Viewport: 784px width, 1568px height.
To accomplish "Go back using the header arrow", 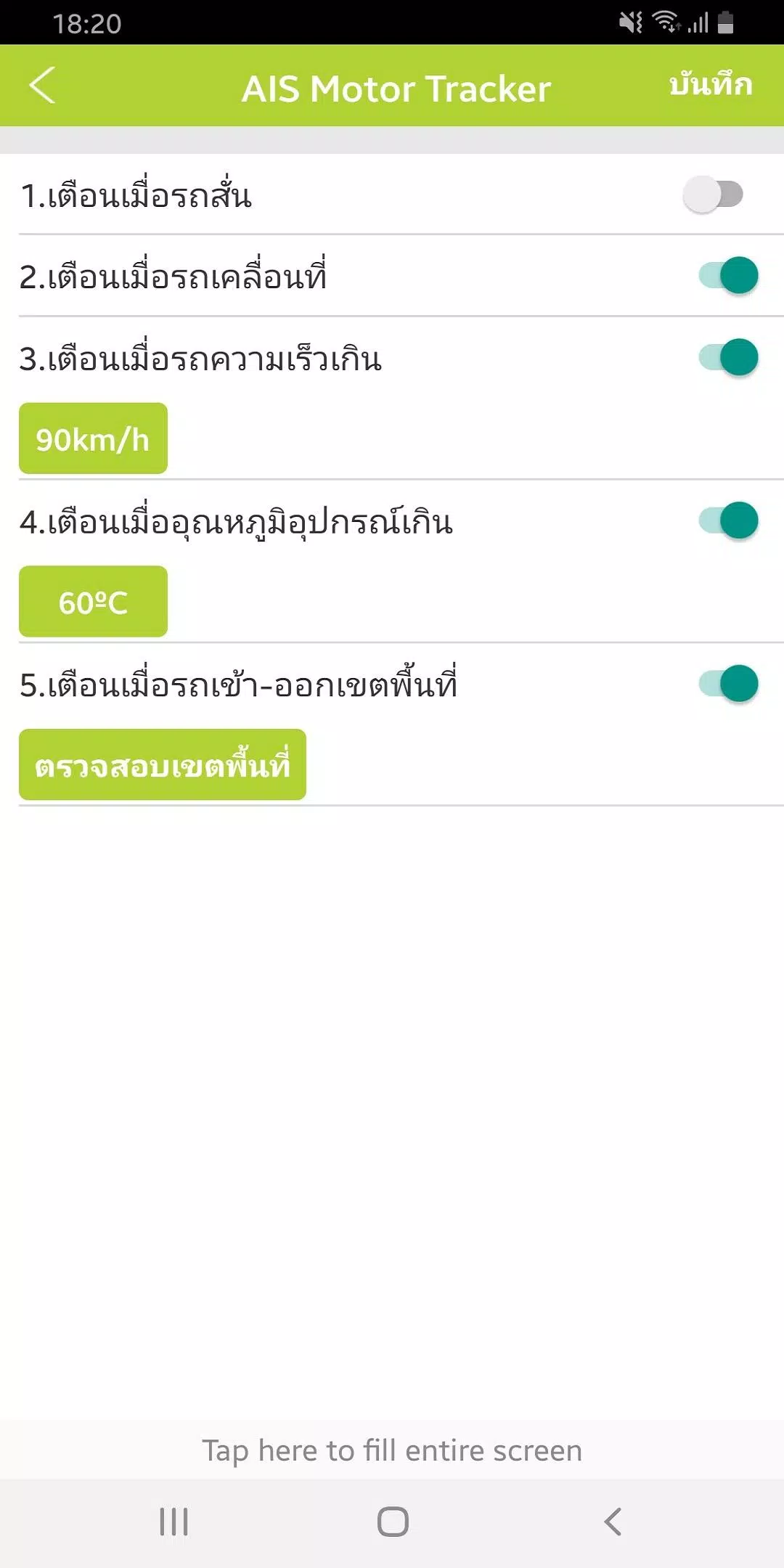I will [42, 86].
